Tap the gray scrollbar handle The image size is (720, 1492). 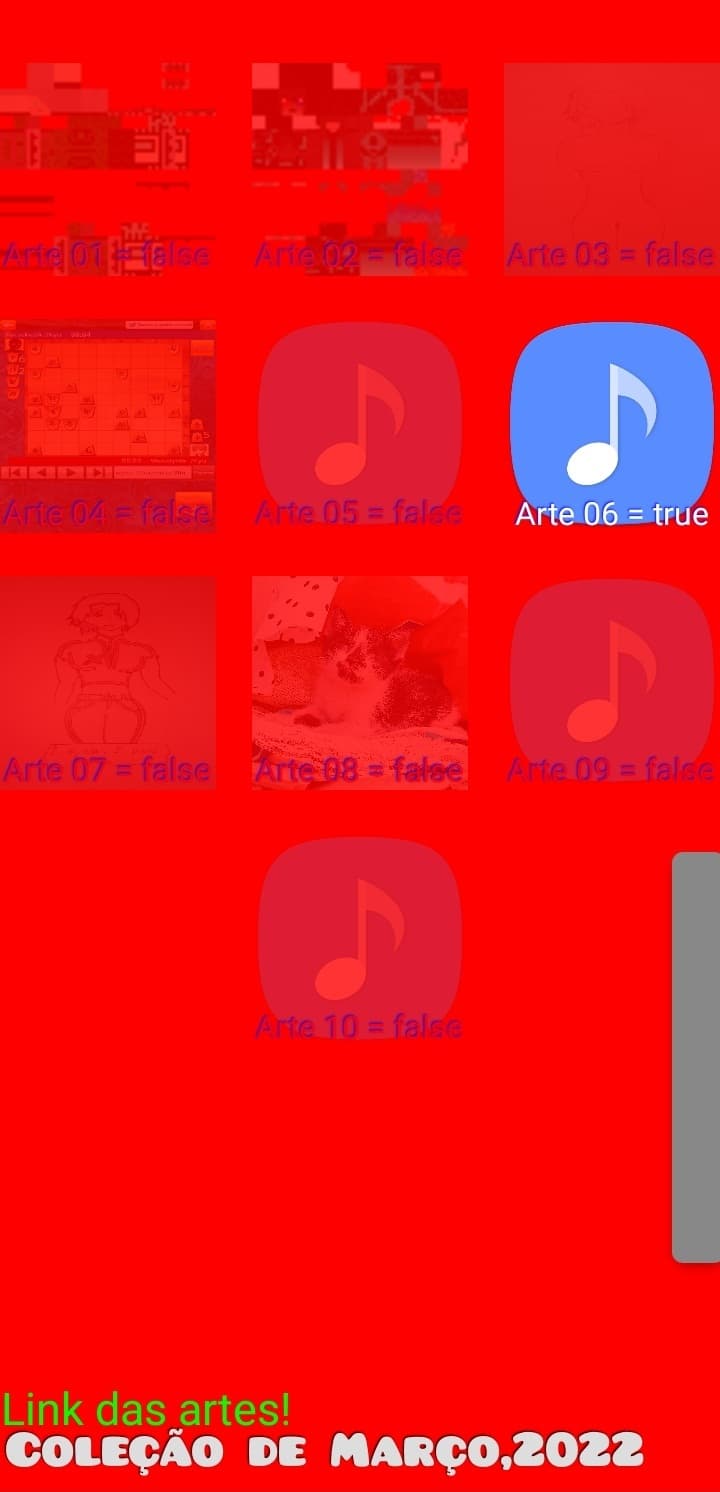[x=696, y=1057]
